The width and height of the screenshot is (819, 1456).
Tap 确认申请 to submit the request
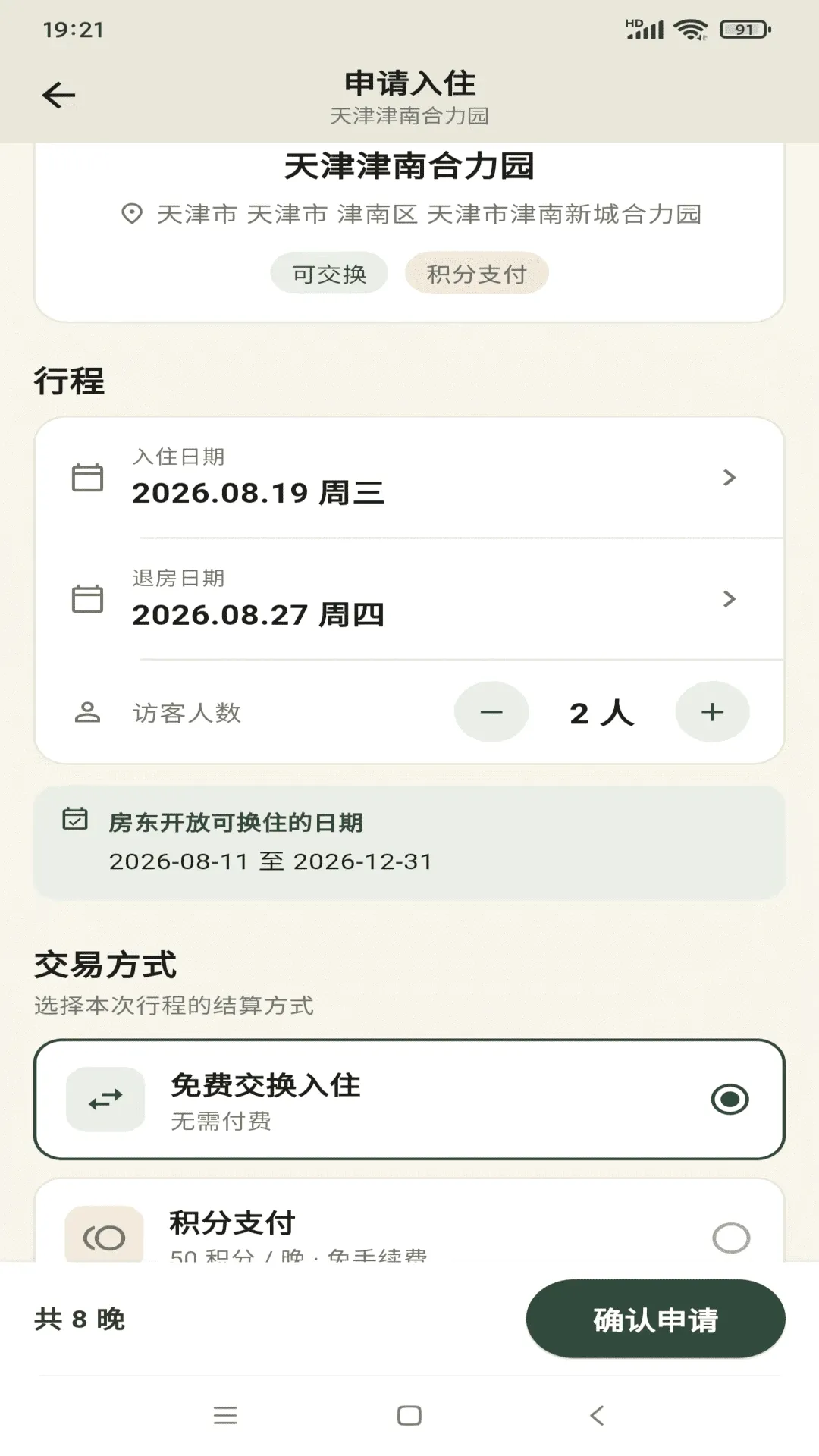656,1319
